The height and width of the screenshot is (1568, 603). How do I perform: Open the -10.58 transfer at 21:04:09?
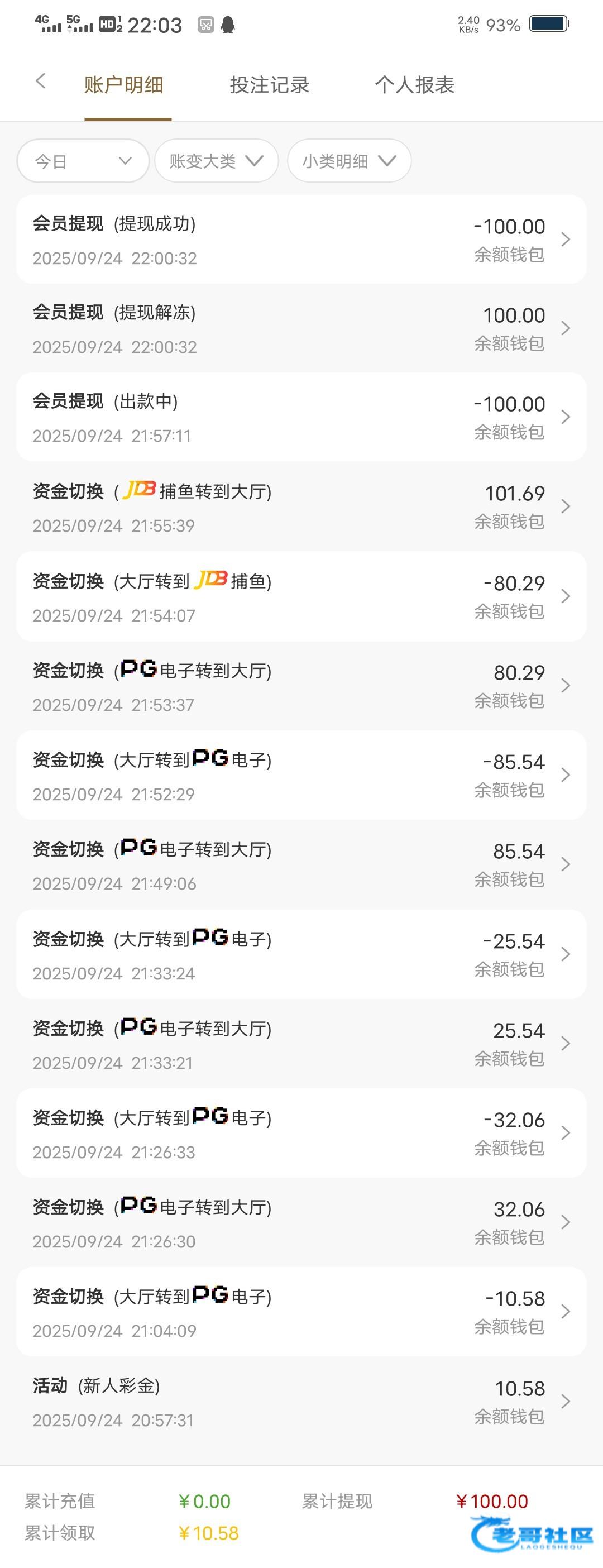tap(301, 1312)
